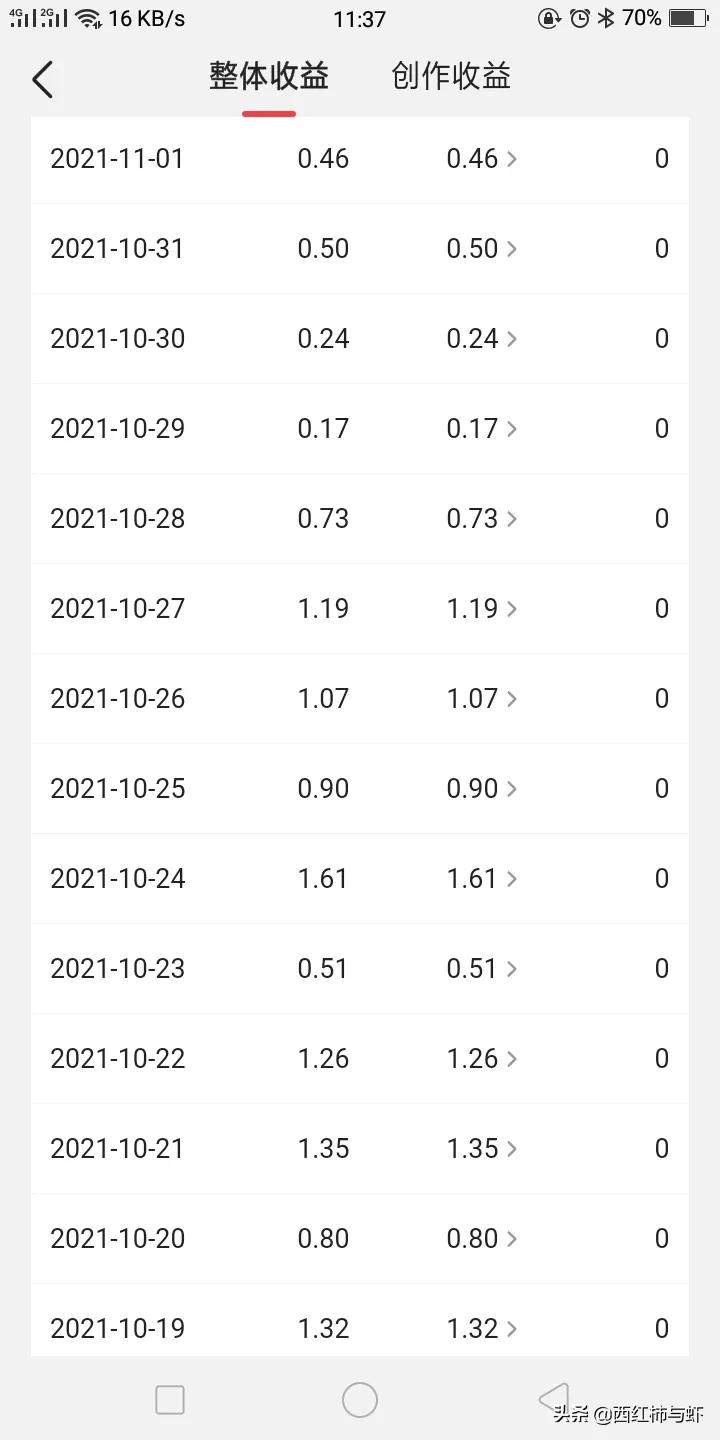Viewport: 720px width, 1440px height.
Task: View the 1.32 breakdown for 2021-10-19
Action: (x=481, y=1329)
